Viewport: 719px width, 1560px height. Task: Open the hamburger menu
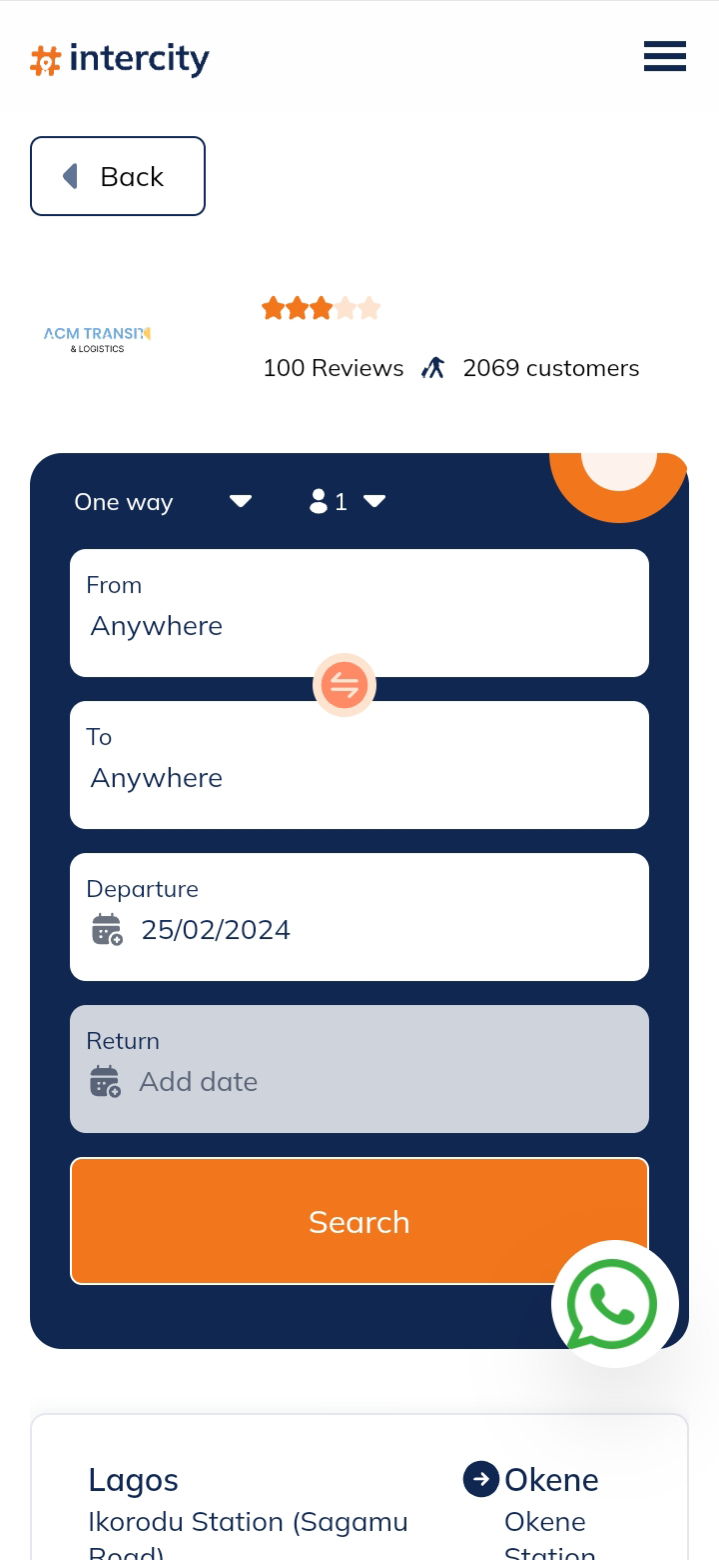[x=664, y=57]
